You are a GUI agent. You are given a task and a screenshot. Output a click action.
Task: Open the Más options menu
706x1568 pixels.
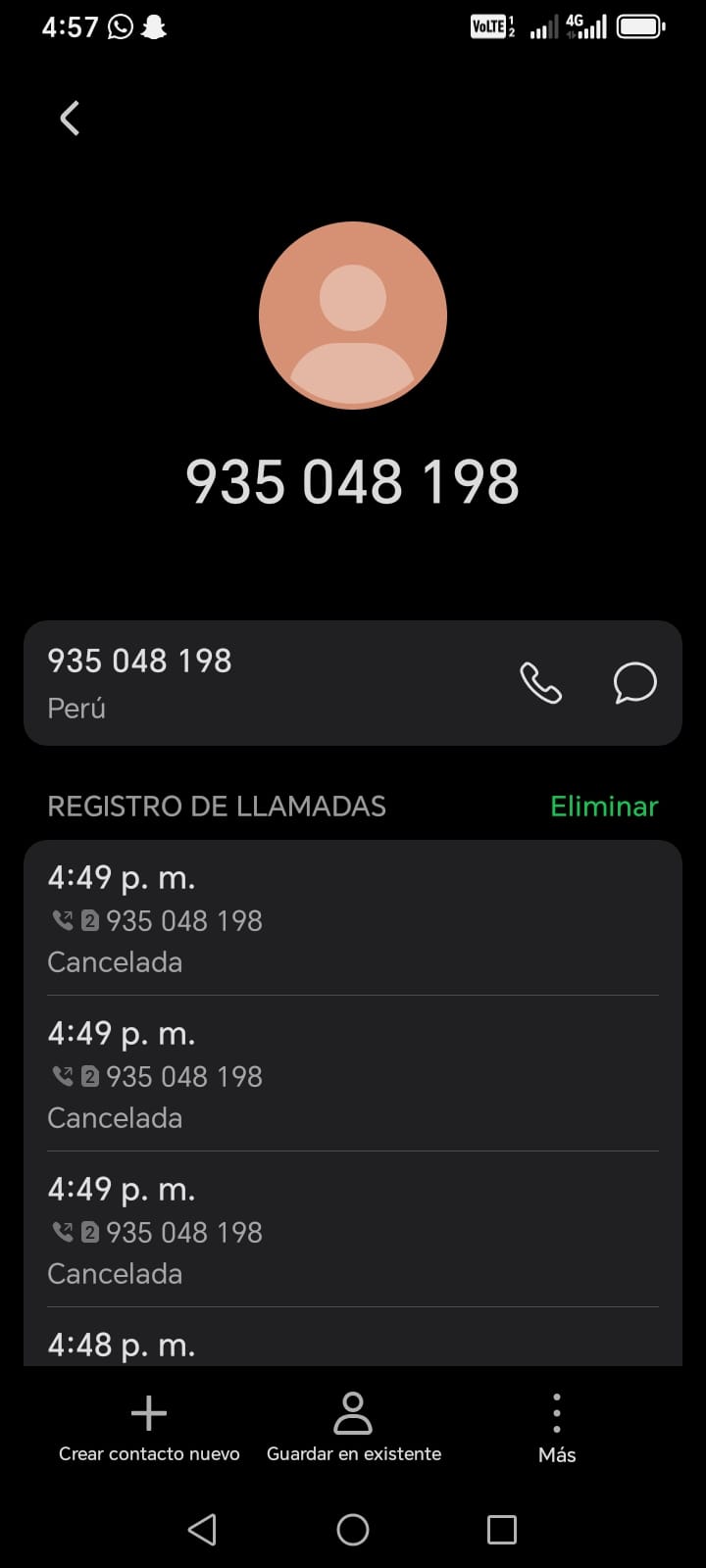click(x=557, y=1427)
